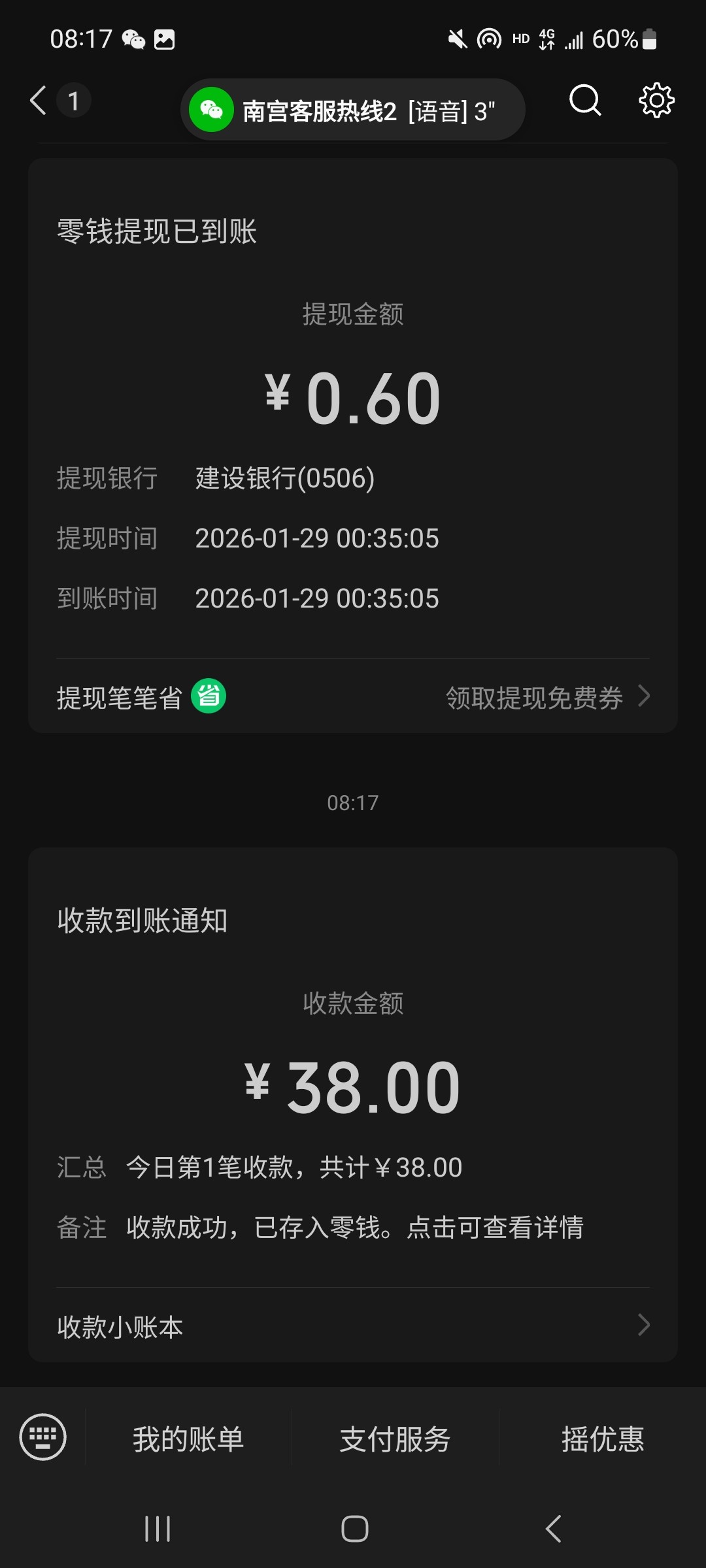Open the 南宫客服热线2 voice message banner
Screen dimensions: 706x1568
point(352,110)
